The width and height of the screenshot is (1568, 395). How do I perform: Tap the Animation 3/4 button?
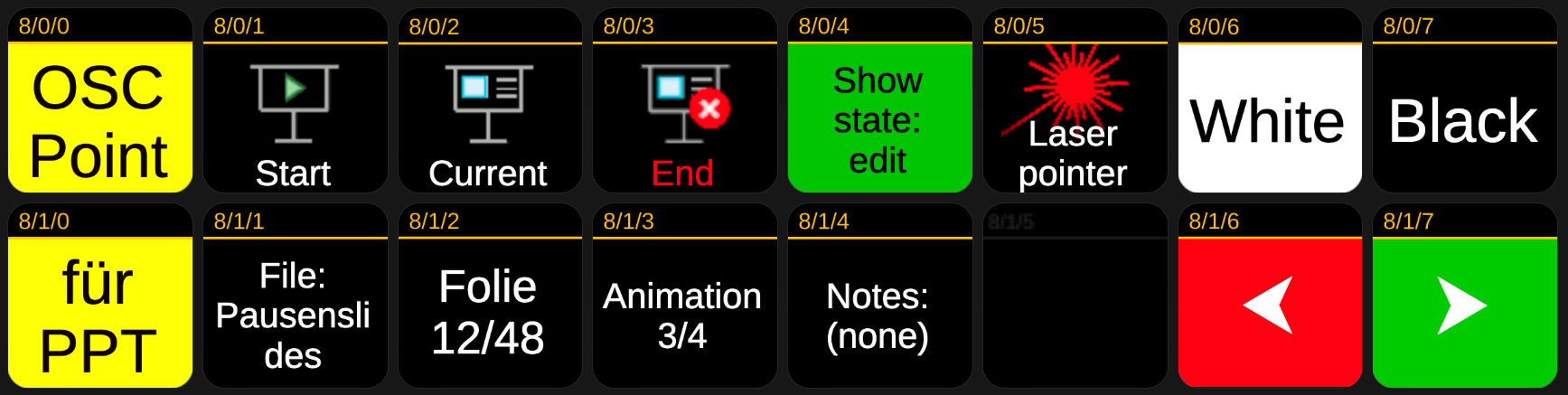pos(684,312)
